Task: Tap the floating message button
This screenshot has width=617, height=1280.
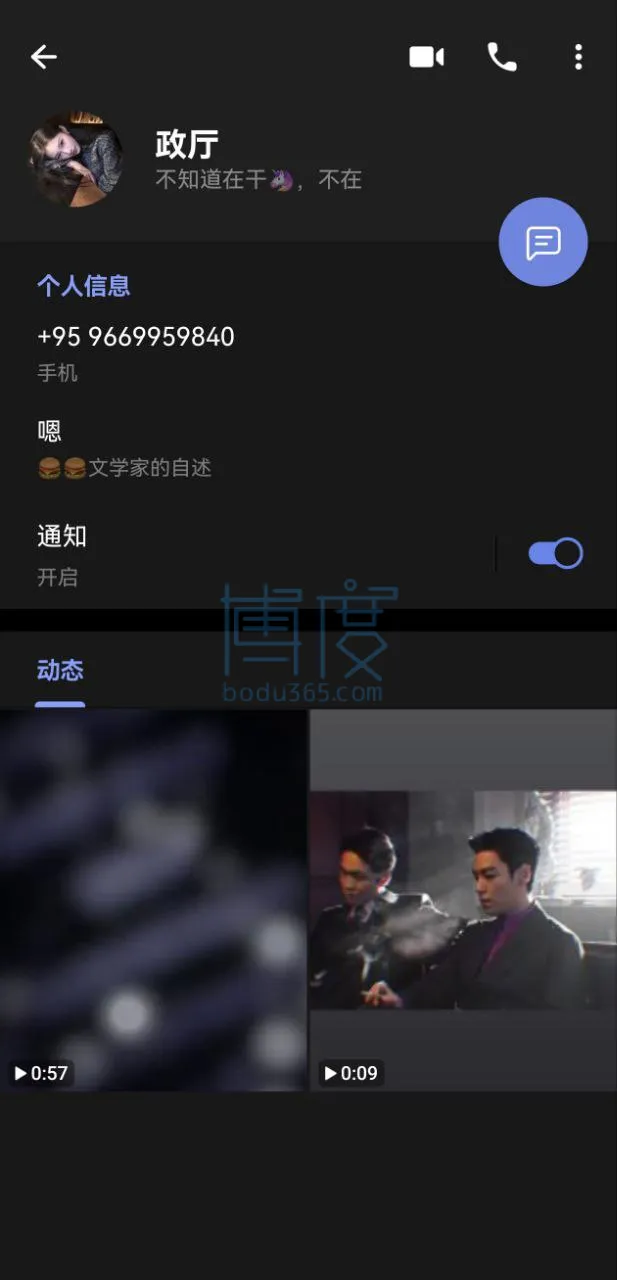Action: (543, 242)
